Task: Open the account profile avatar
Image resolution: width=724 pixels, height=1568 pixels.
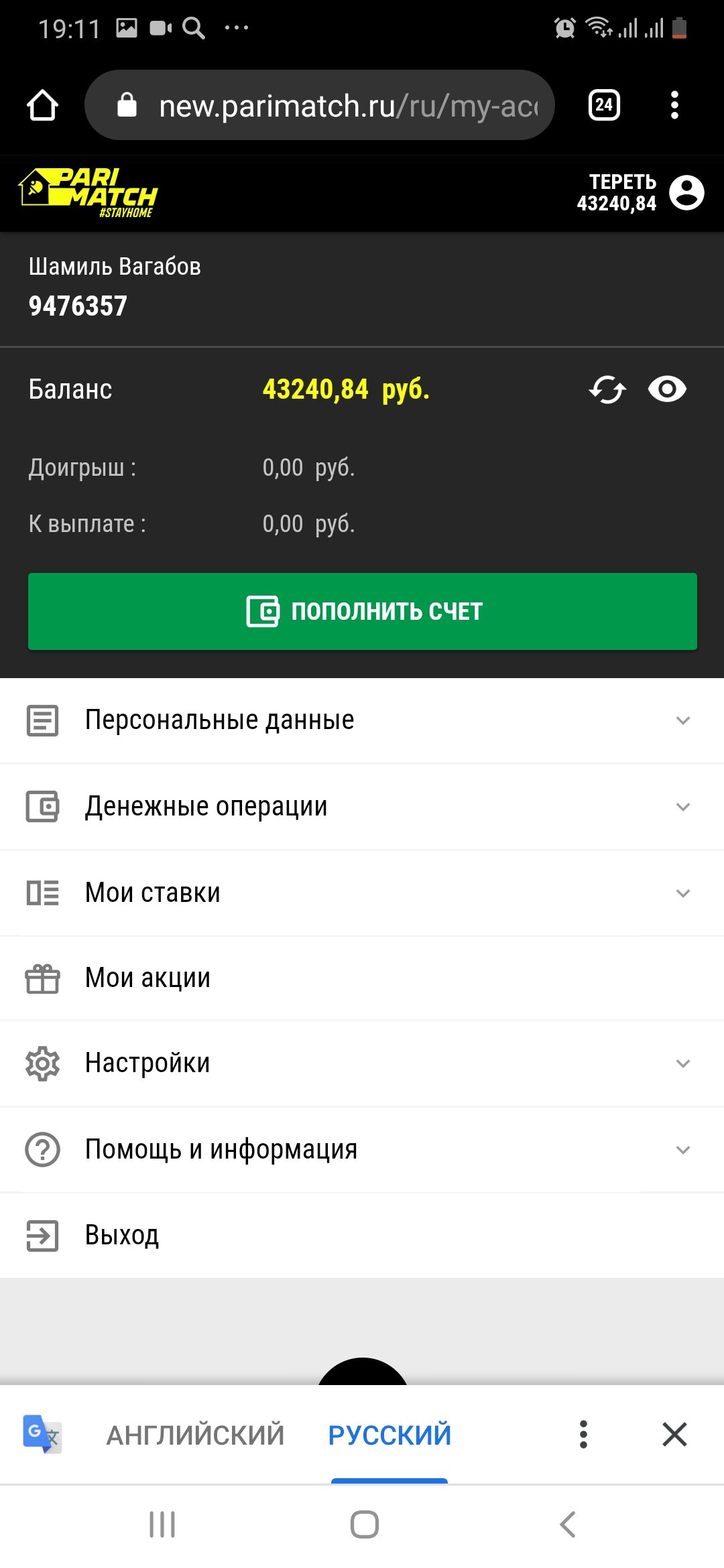Action: coord(686,193)
